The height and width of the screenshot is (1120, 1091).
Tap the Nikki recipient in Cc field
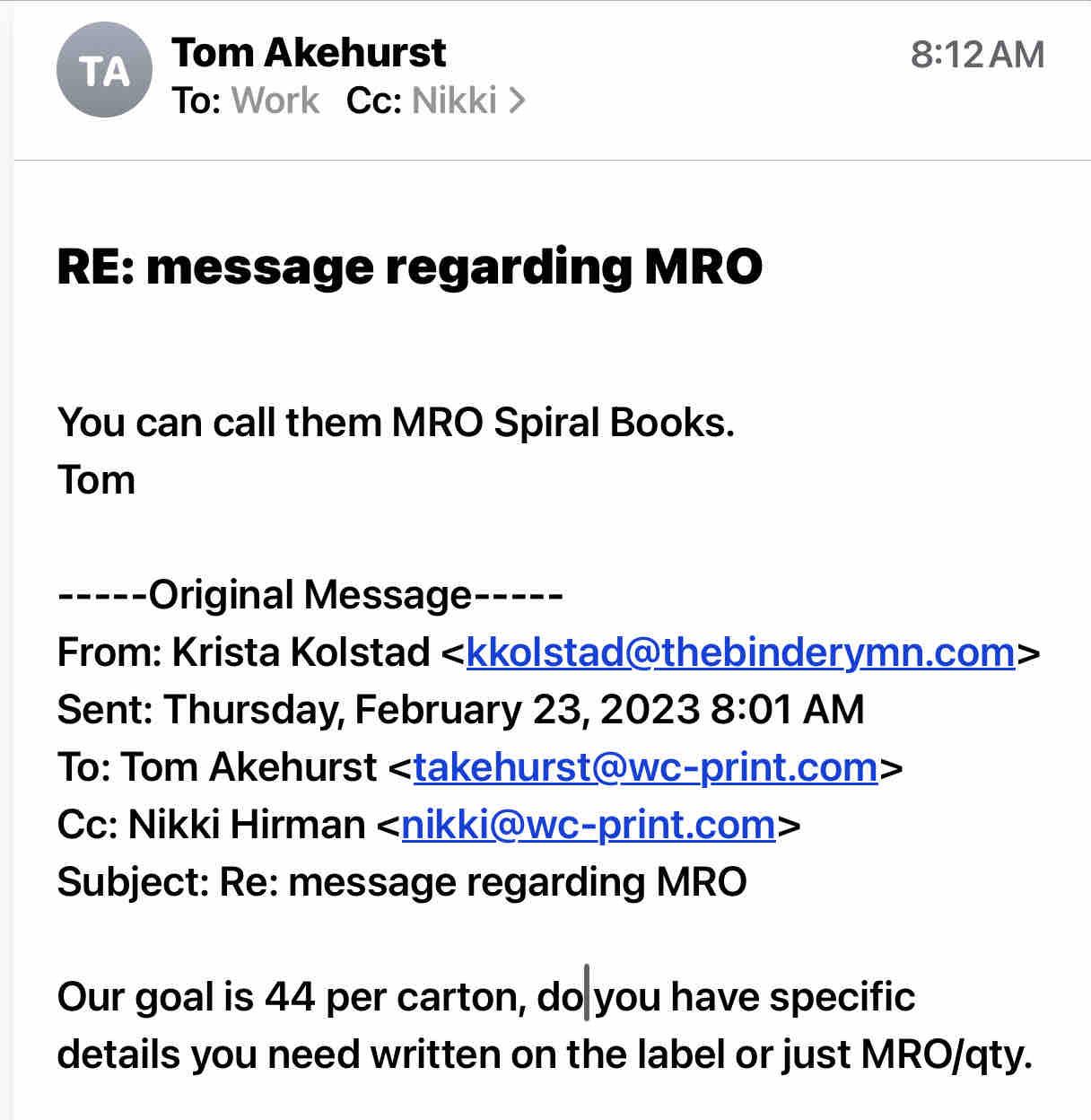(x=454, y=101)
